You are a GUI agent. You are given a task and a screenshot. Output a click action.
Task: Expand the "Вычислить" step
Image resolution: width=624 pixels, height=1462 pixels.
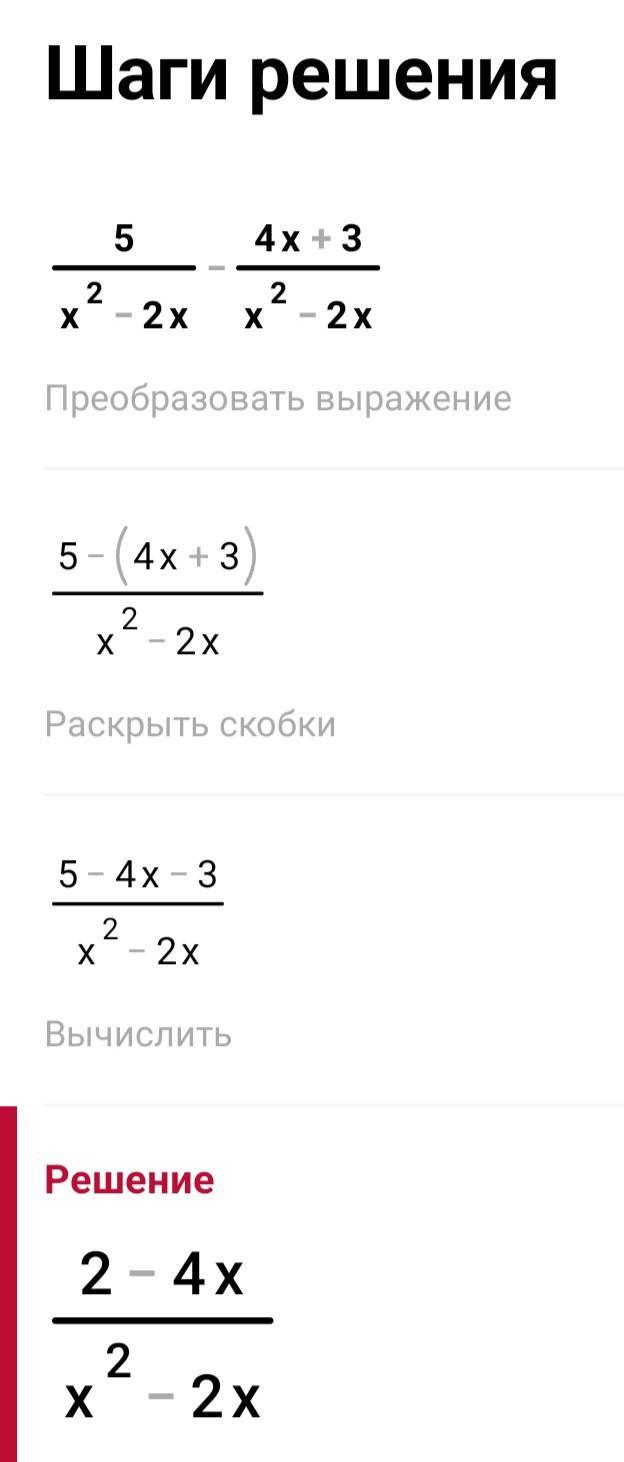click(x=138, y=1034)
